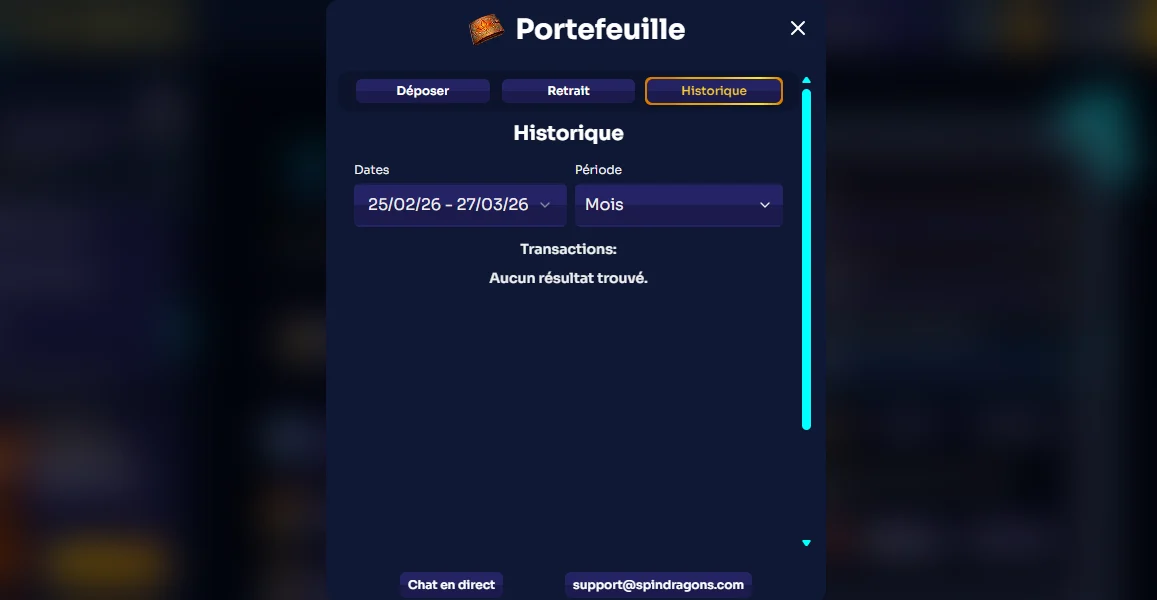
Task: Open the Dates range picker
Action: pos(459,205)
